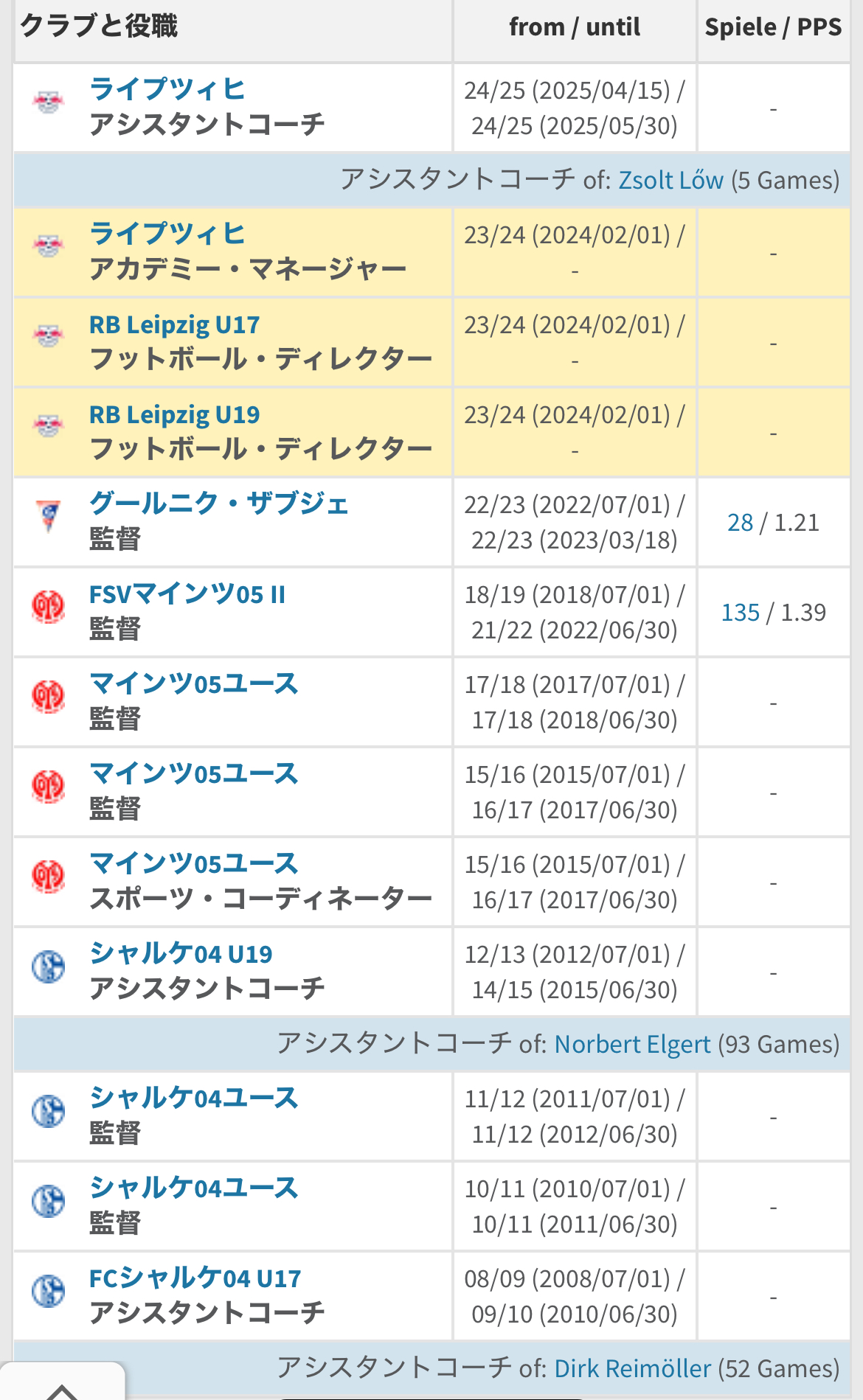Screen dimensions: 863x1400
Task: Open ライプツィヒ in the アカデミー・マネージャー row
Action: click(x=167, y=234)
